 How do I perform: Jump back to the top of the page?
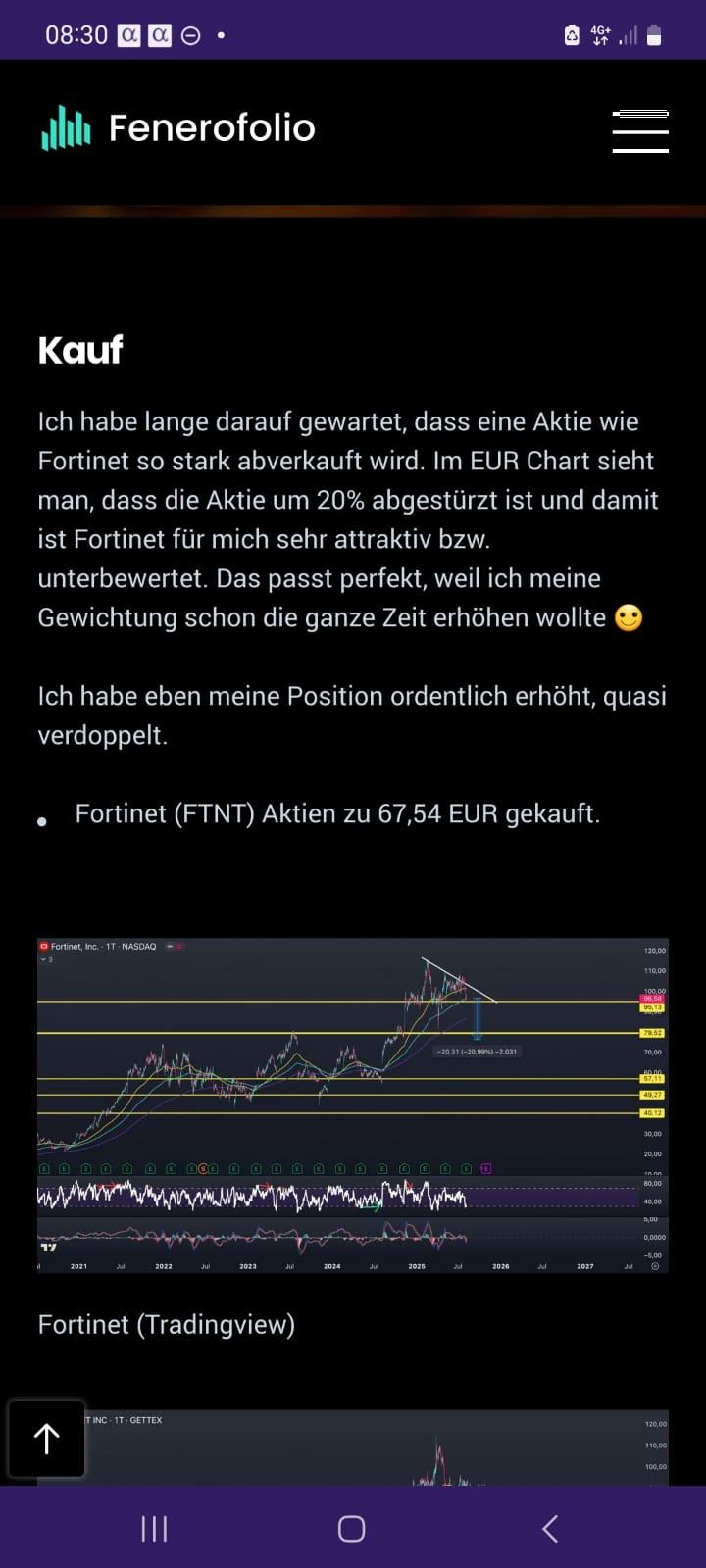(46, 1439)
